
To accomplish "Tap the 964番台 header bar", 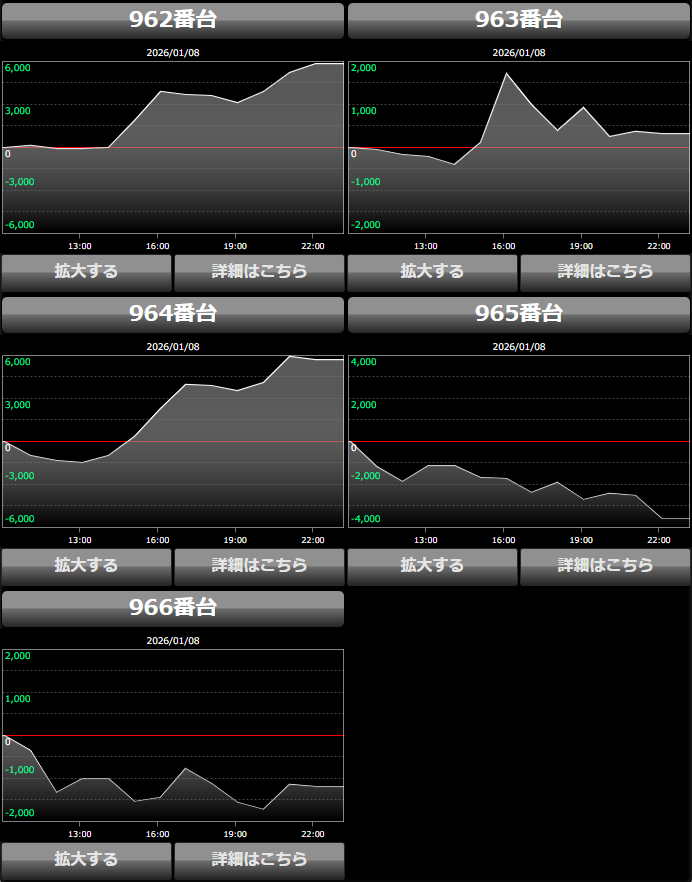I will [173, 314].
